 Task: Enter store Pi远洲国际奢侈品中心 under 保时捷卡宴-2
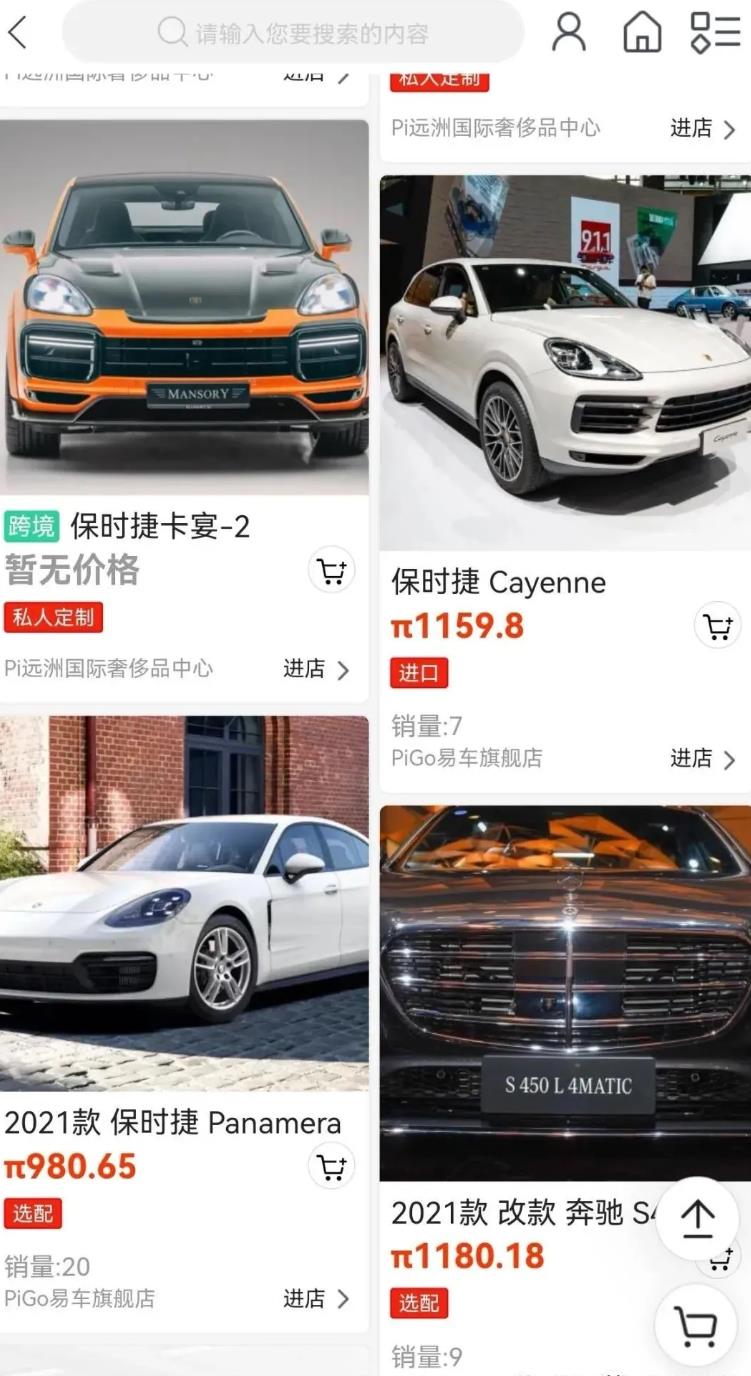[316, 669]
